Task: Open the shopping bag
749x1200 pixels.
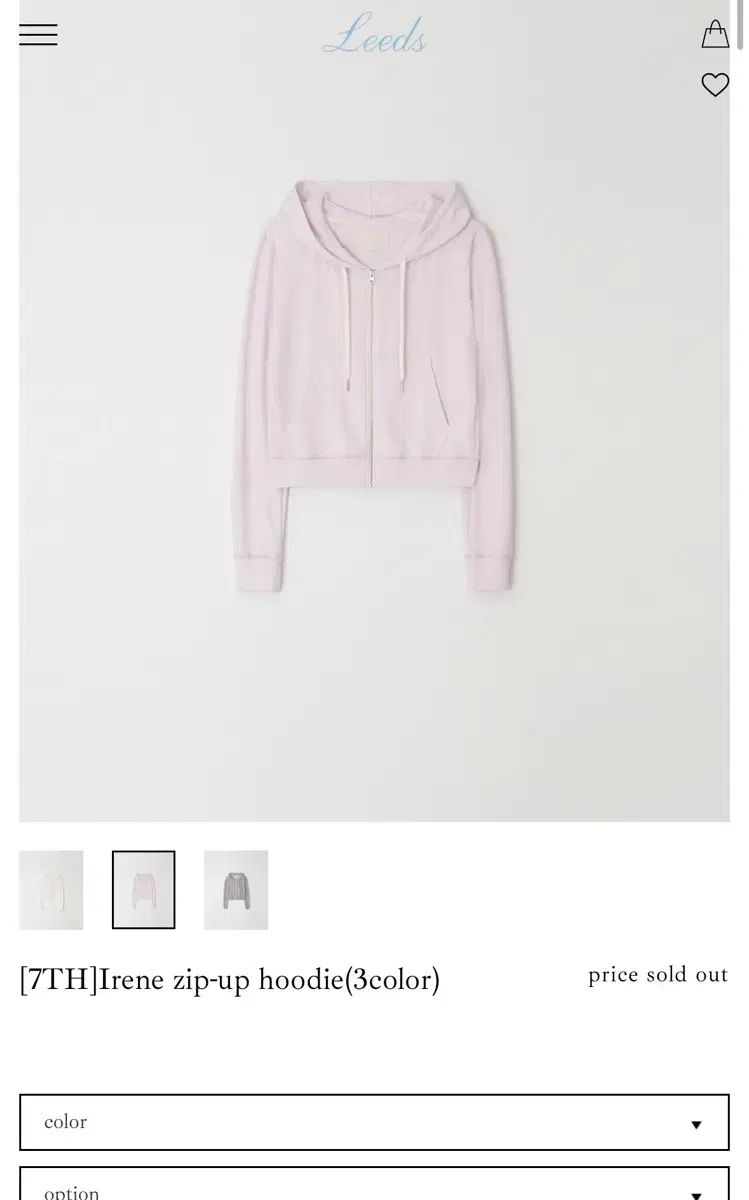Action: (x=715, y=35)
